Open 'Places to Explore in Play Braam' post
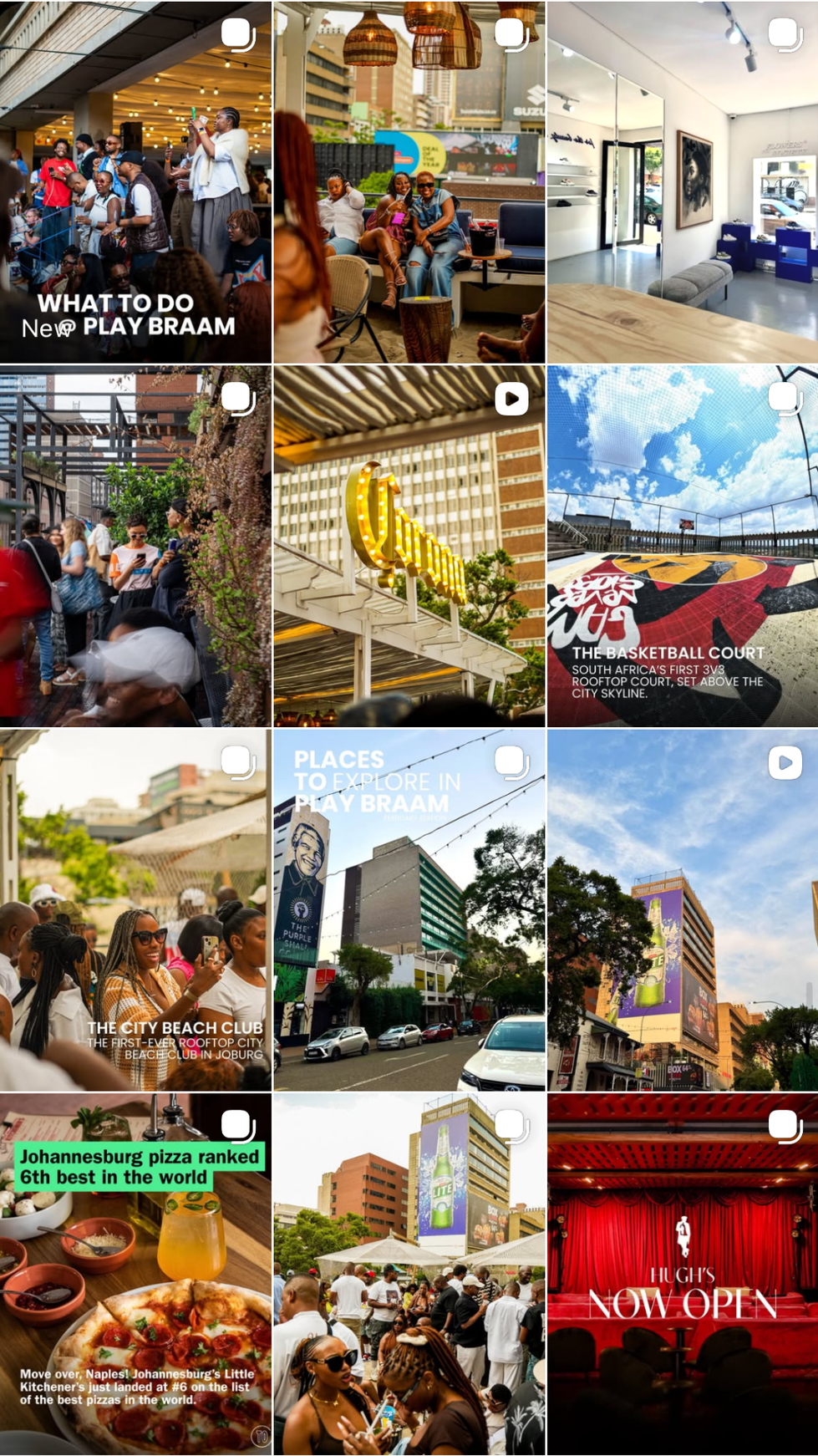 click(x=409, y=909)
